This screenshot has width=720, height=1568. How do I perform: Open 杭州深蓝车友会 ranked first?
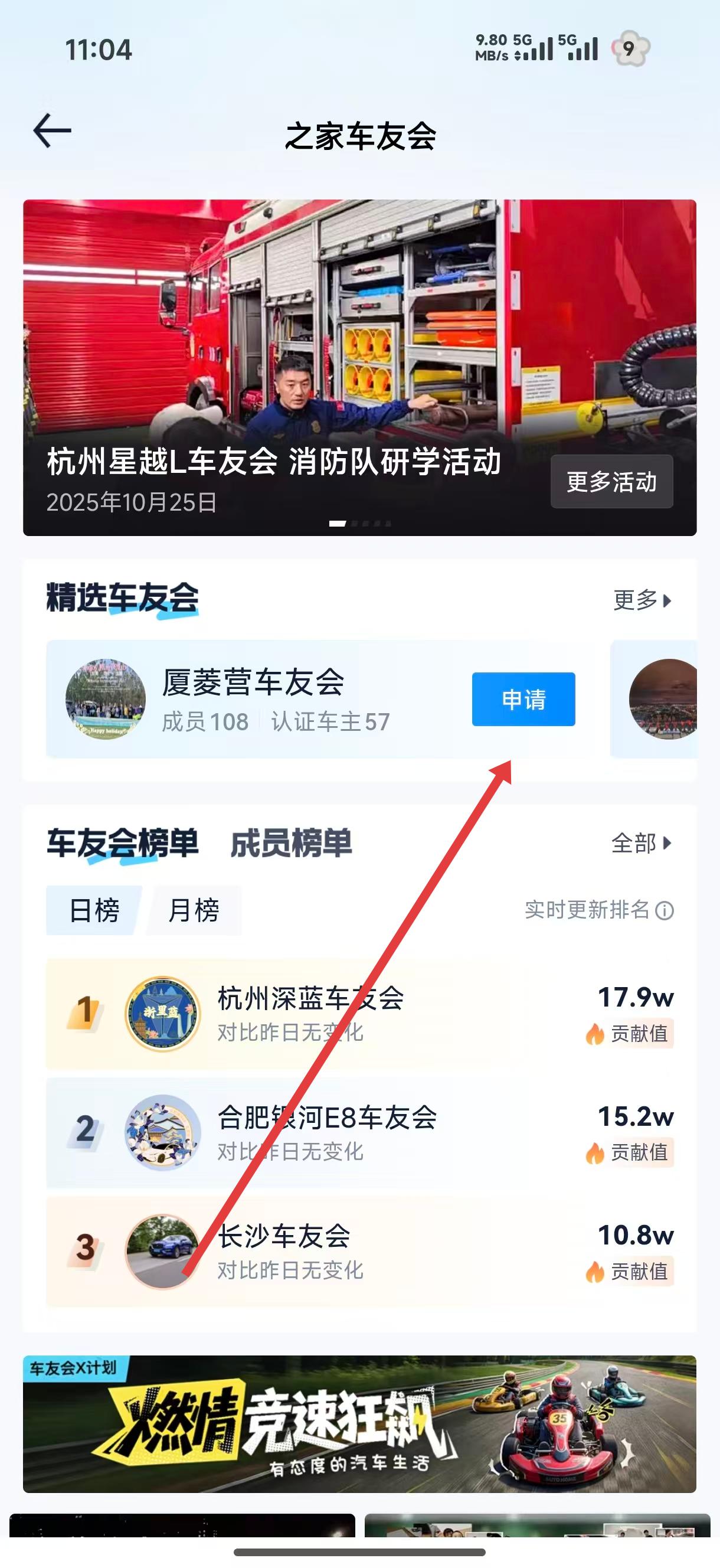coord(359,1014)
